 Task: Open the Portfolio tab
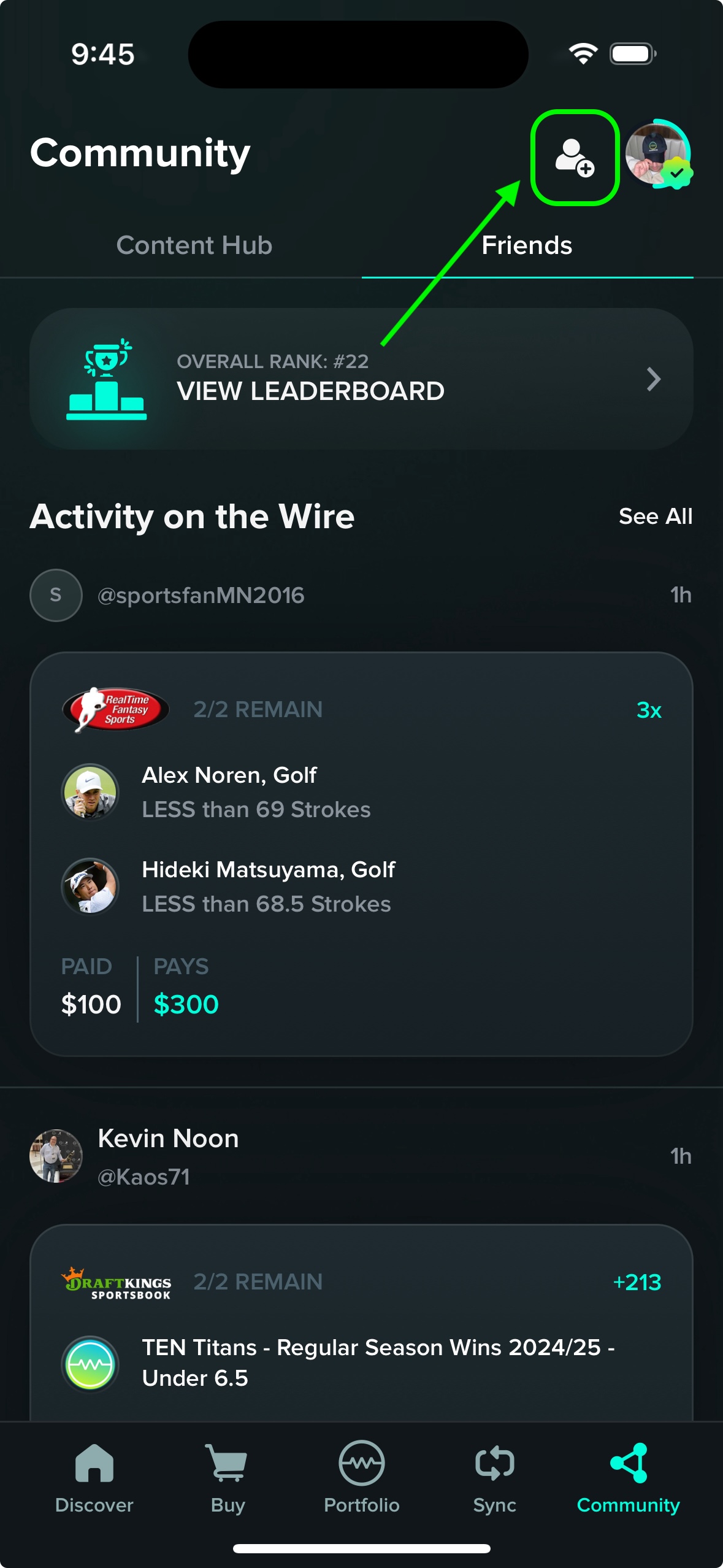pos(361,1478)
